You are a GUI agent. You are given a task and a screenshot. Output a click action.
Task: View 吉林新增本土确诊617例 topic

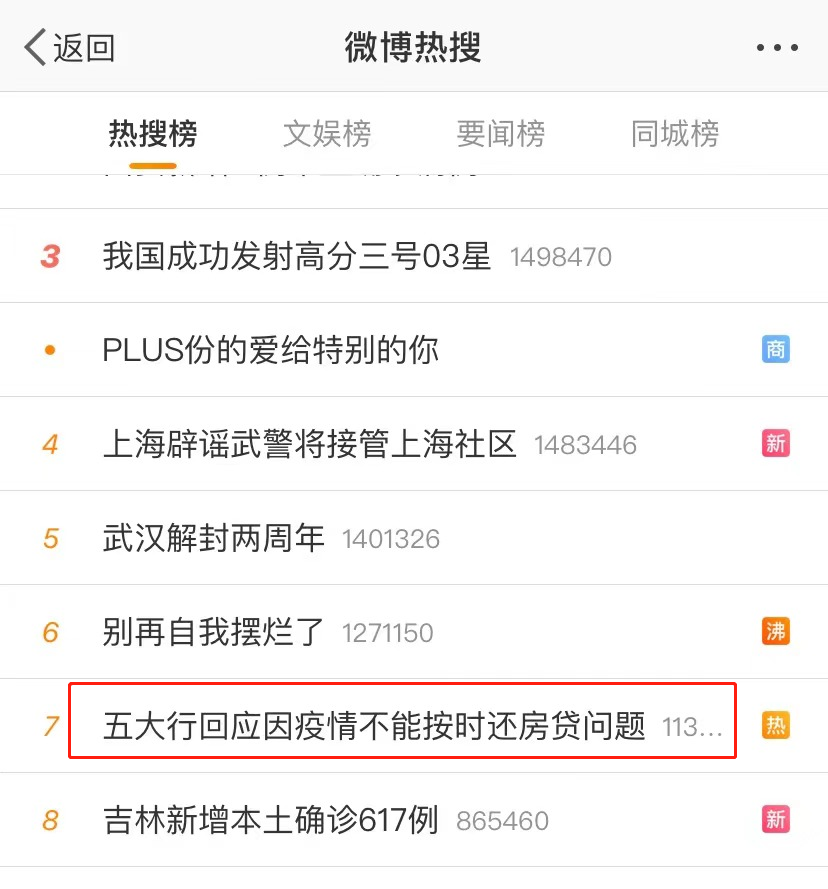(x=271, y=821)
